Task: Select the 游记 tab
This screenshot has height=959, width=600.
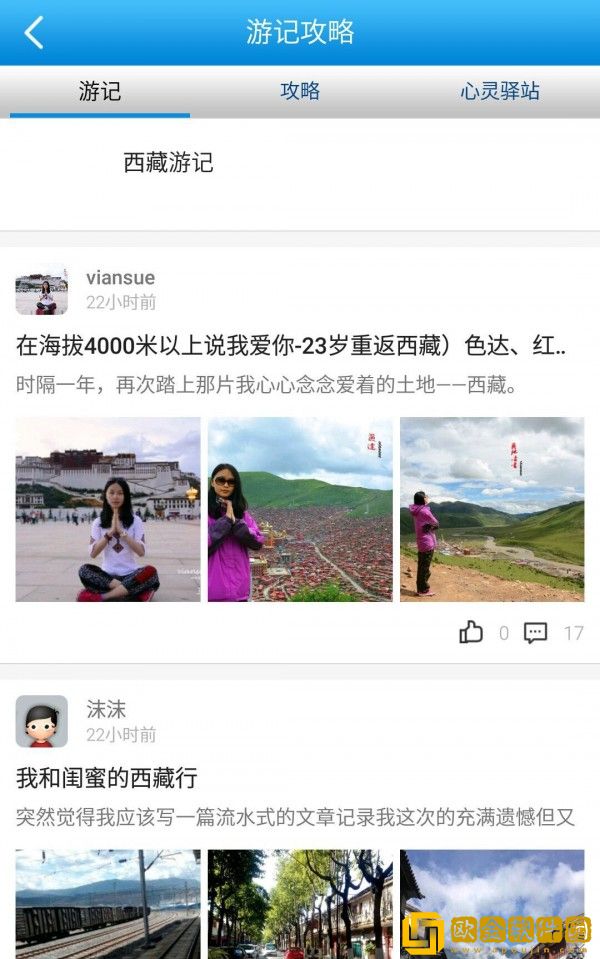Action: point(99,91)
